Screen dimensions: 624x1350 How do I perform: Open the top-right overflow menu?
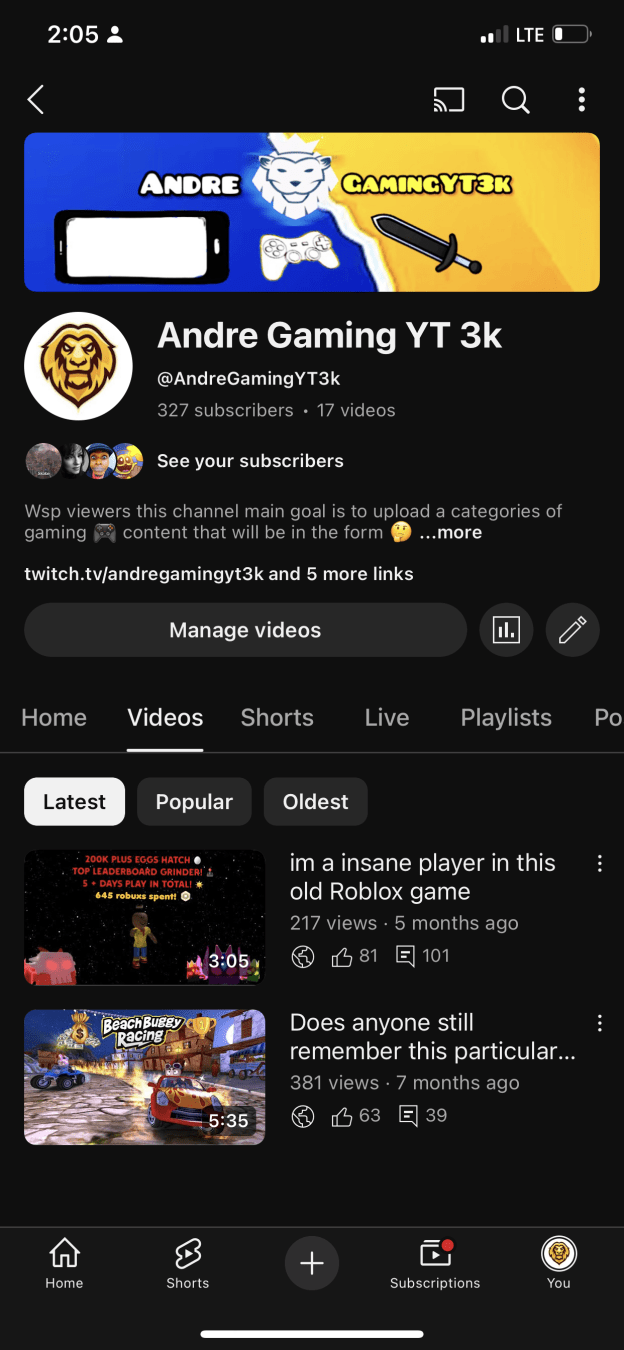581,99
